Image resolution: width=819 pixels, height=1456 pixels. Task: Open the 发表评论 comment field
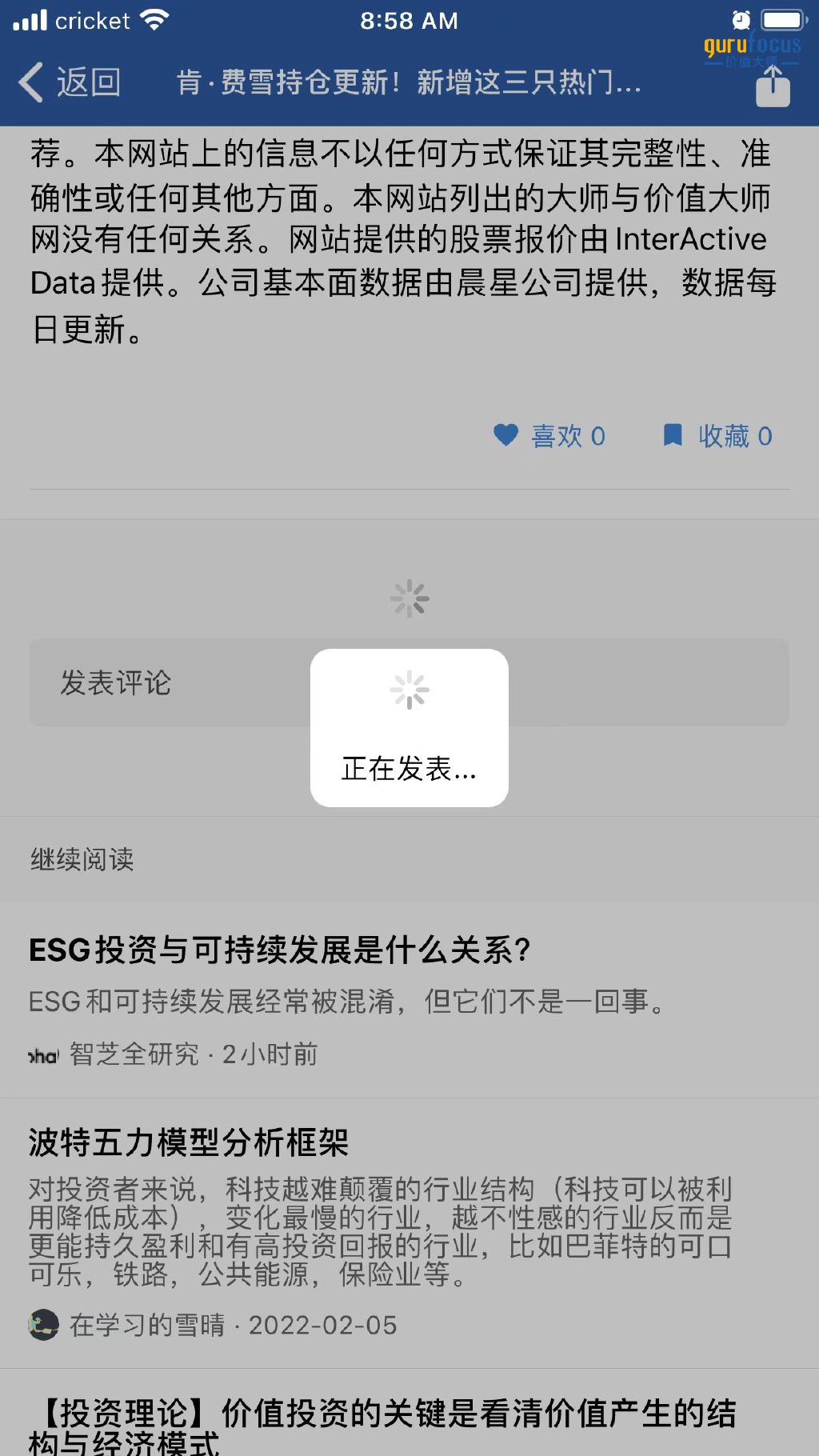[x=409, y=682]
